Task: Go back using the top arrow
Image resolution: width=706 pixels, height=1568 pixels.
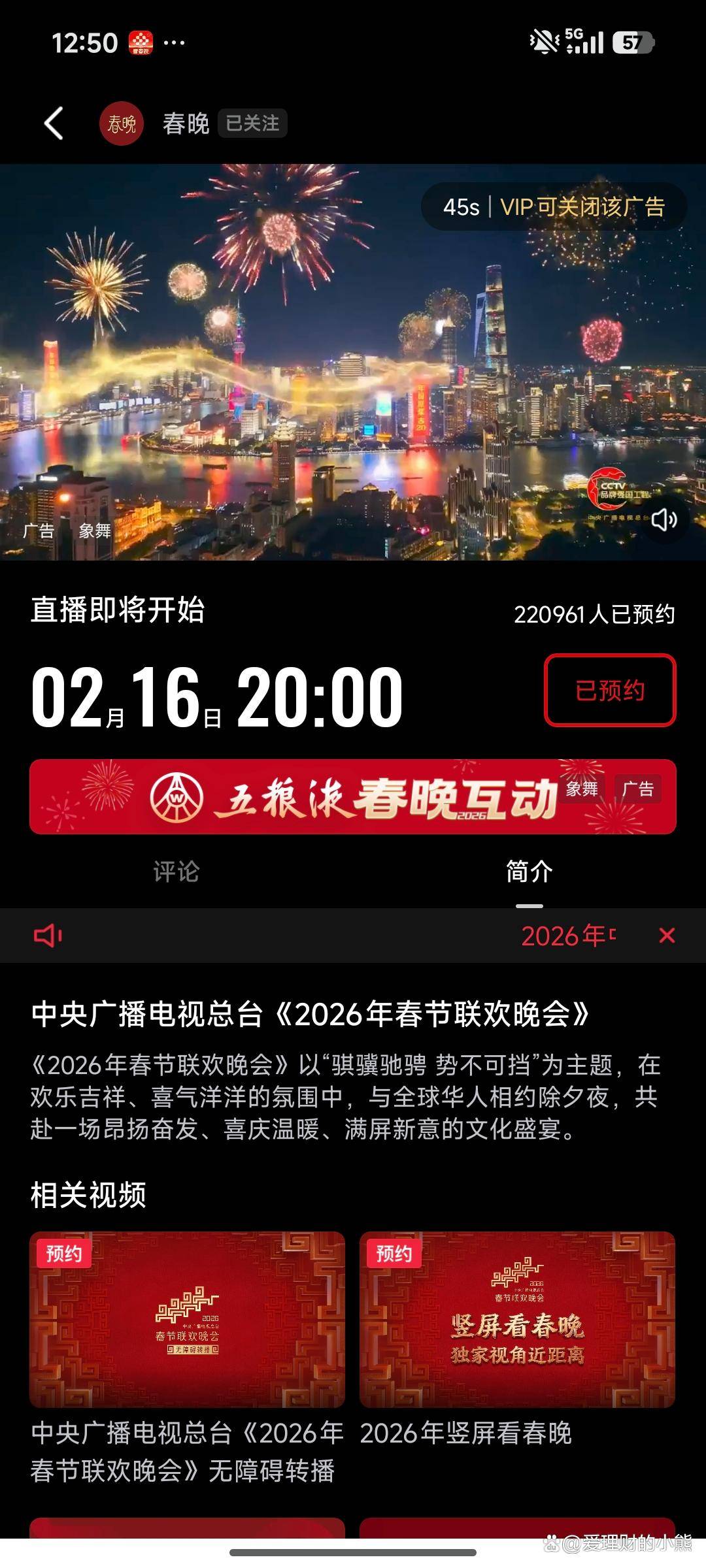Action: pyautogui.click(x=54, y=123)
